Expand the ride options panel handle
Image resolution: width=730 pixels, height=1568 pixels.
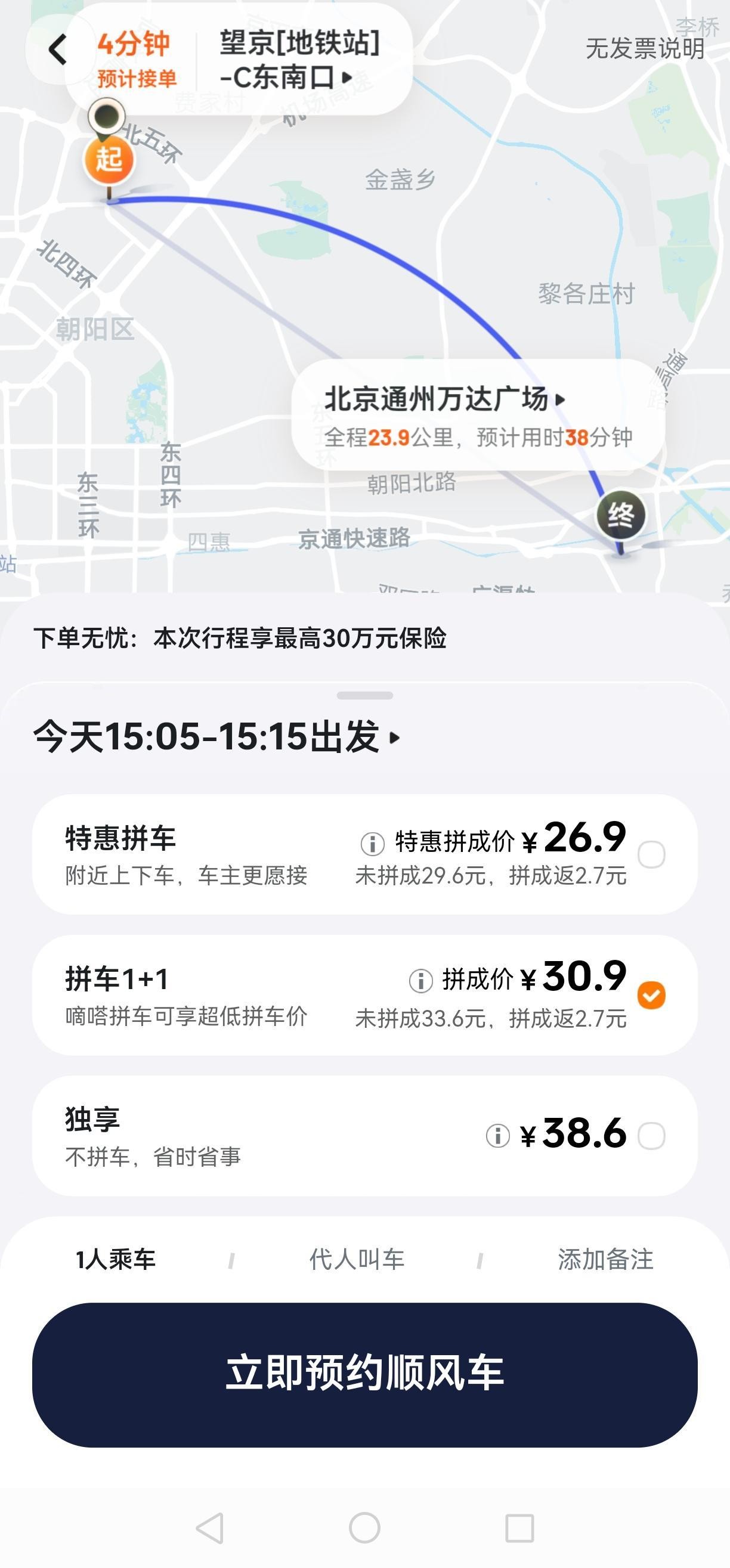(x=364, y=696)
